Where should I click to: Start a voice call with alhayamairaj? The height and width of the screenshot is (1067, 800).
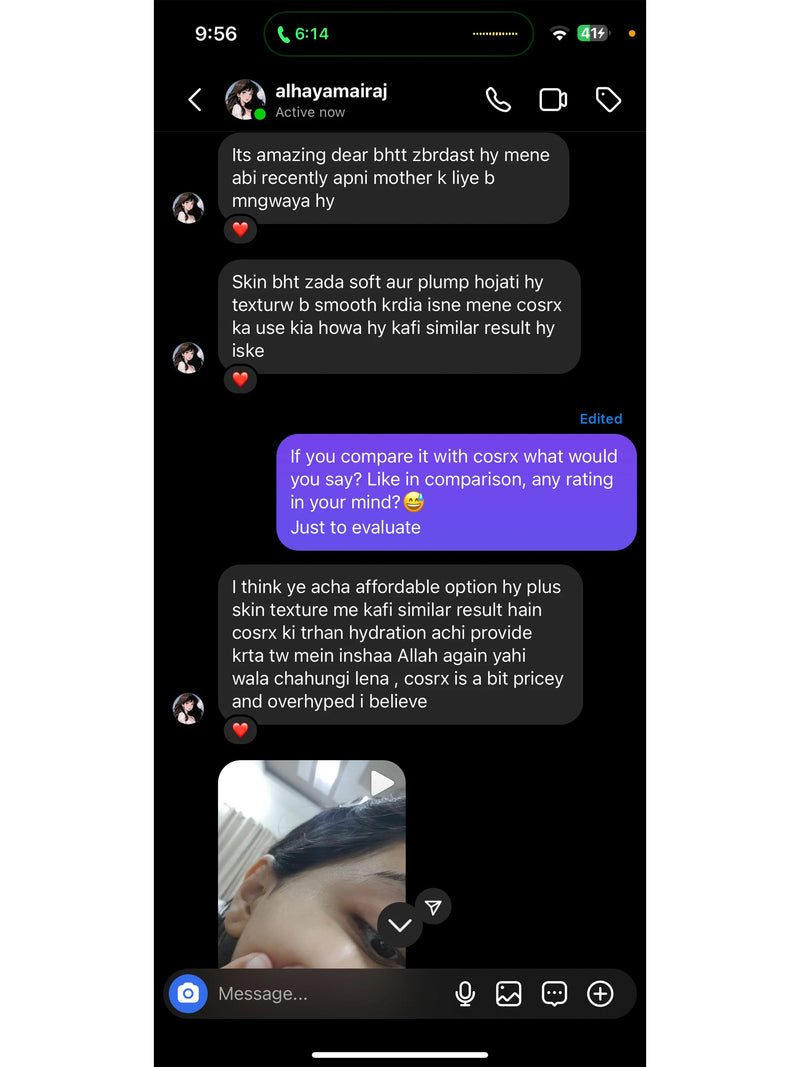(x=498, y=100)
